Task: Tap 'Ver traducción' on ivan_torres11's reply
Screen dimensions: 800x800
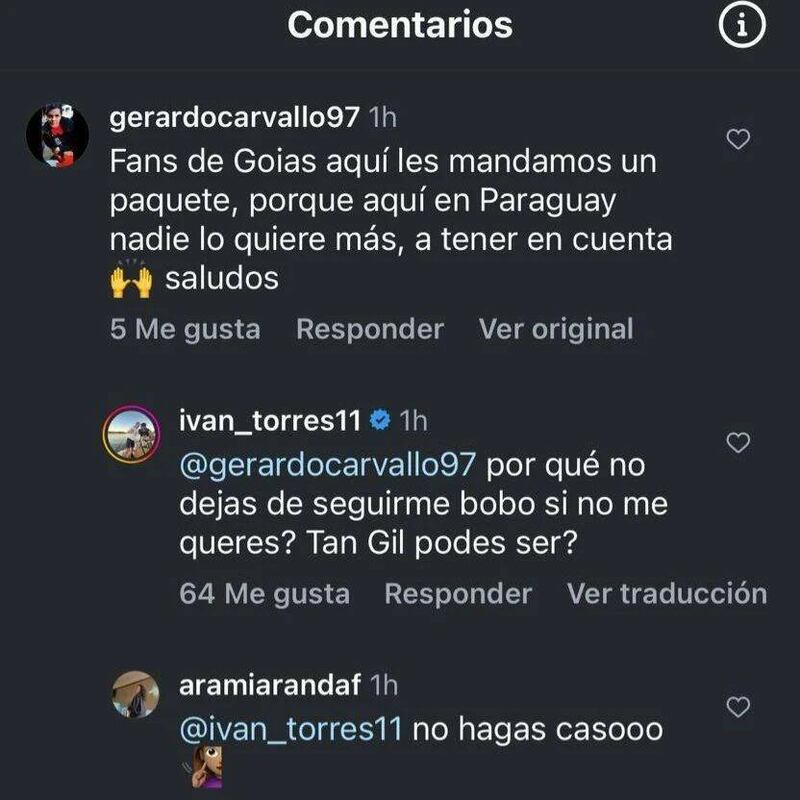Action: click(x=667, y=594)
